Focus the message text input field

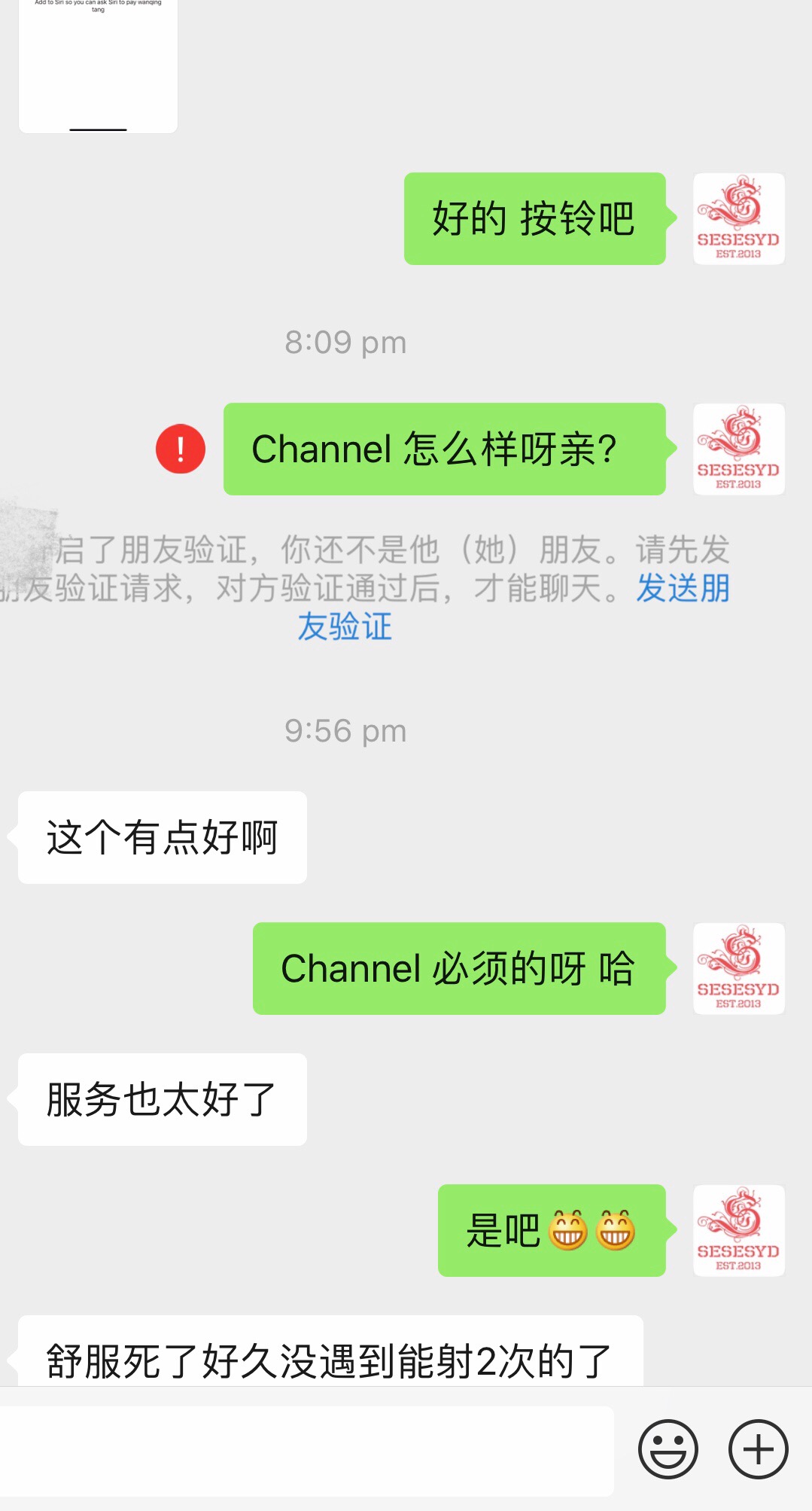pyautogui.click(x=307, y=1450)
